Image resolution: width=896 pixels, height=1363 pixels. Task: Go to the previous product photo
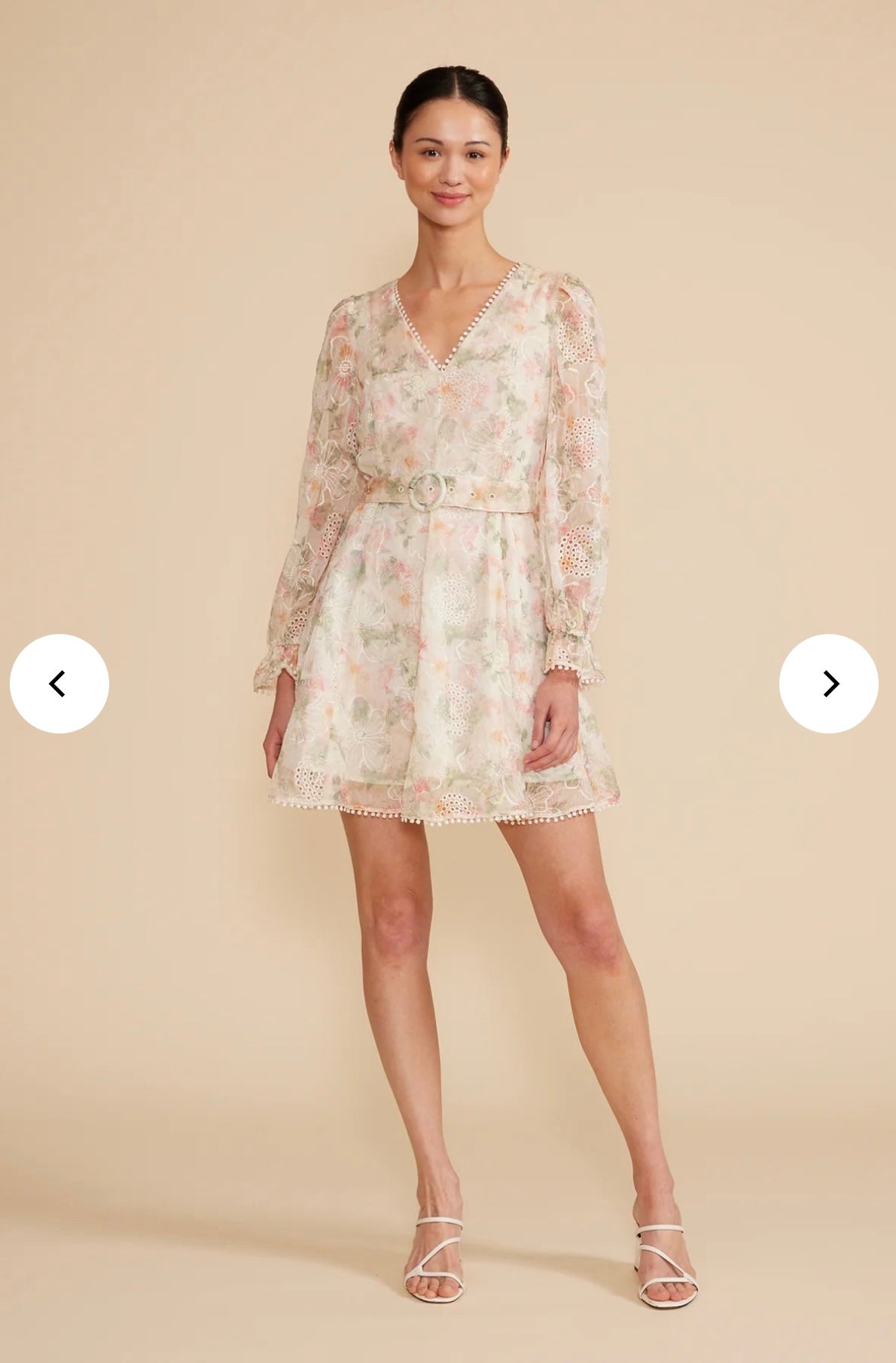click(59, 684)
